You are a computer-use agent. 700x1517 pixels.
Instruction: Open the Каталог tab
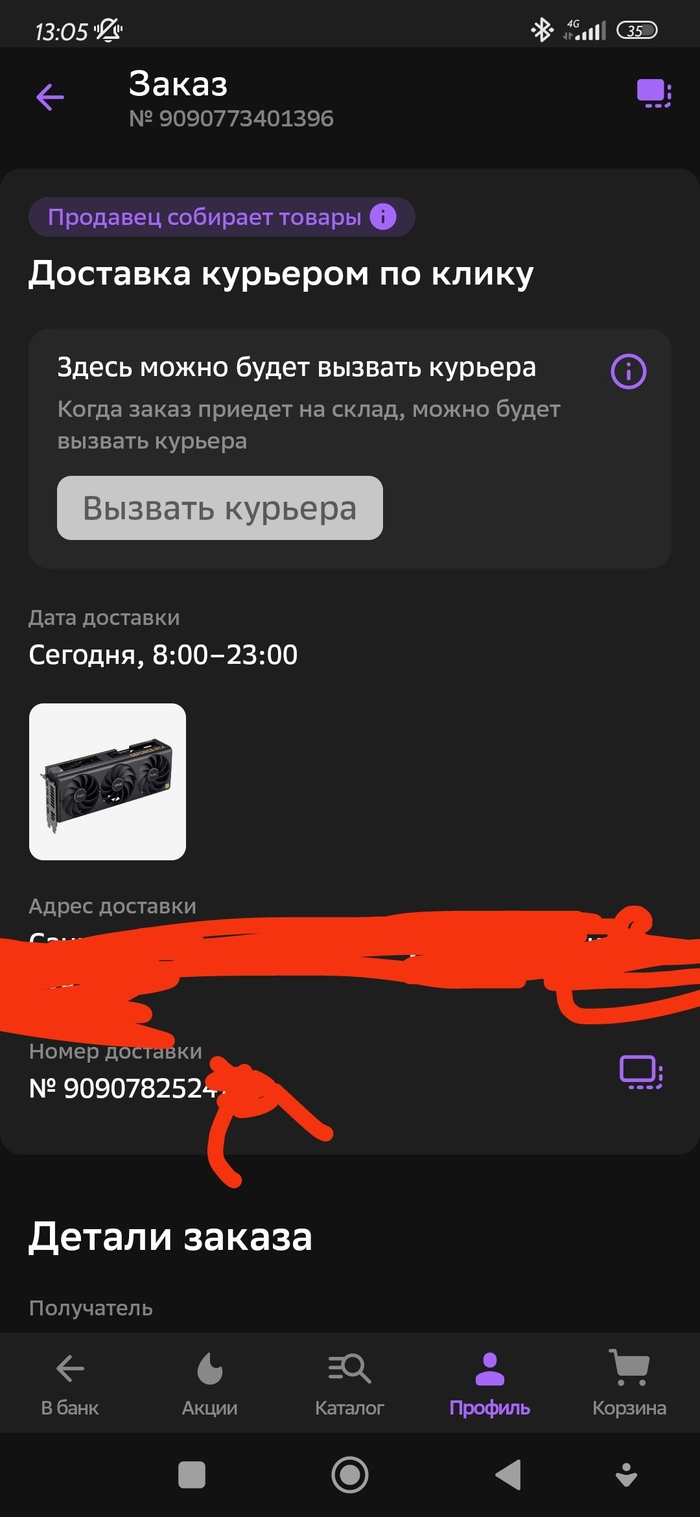coord(350,1383)
